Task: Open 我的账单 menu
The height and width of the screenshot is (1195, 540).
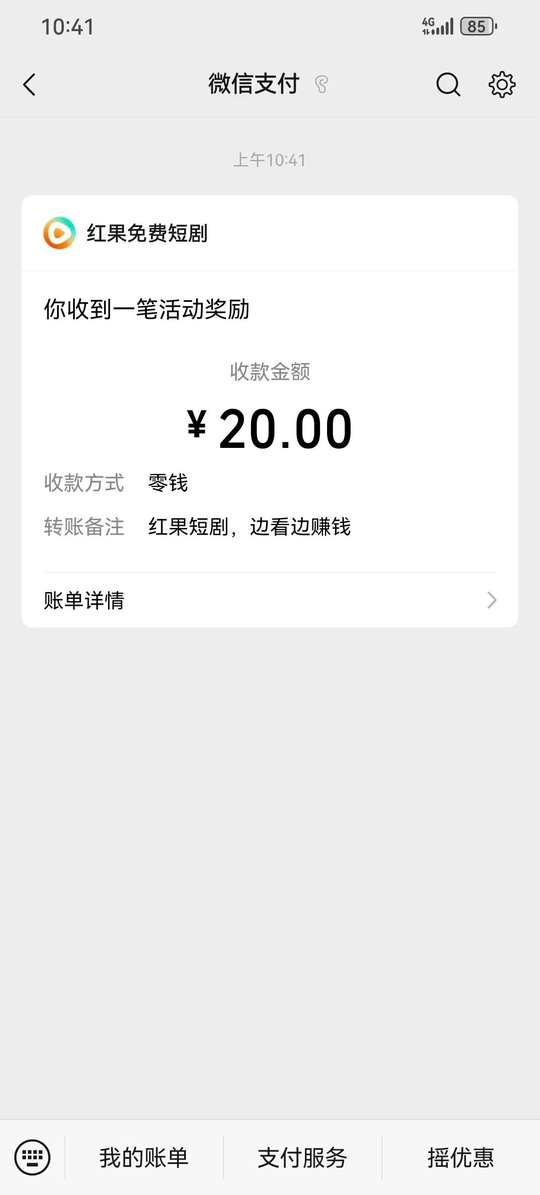Action: click(144, 1158)
